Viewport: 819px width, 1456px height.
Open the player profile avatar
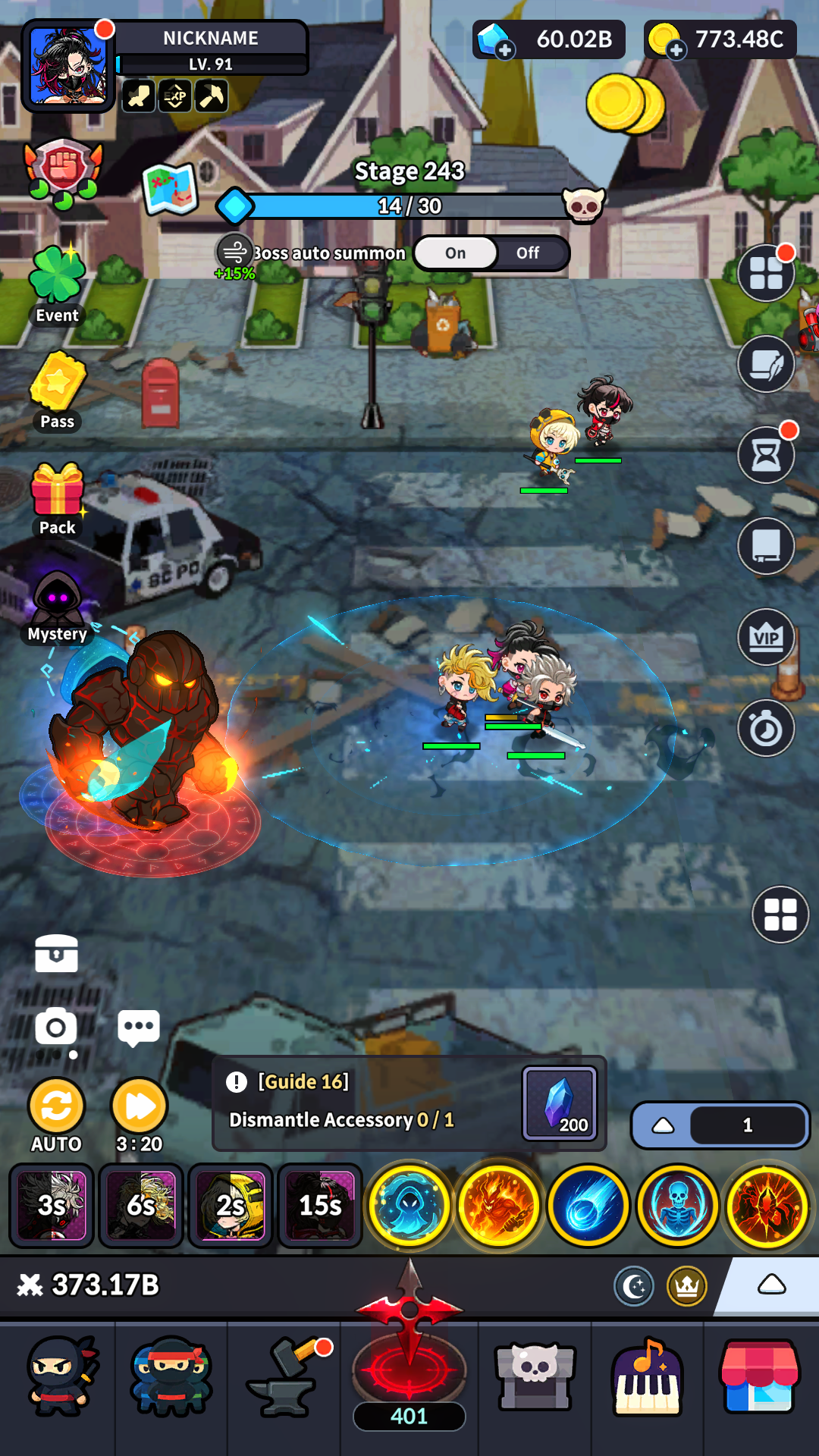tap(68, 67)
